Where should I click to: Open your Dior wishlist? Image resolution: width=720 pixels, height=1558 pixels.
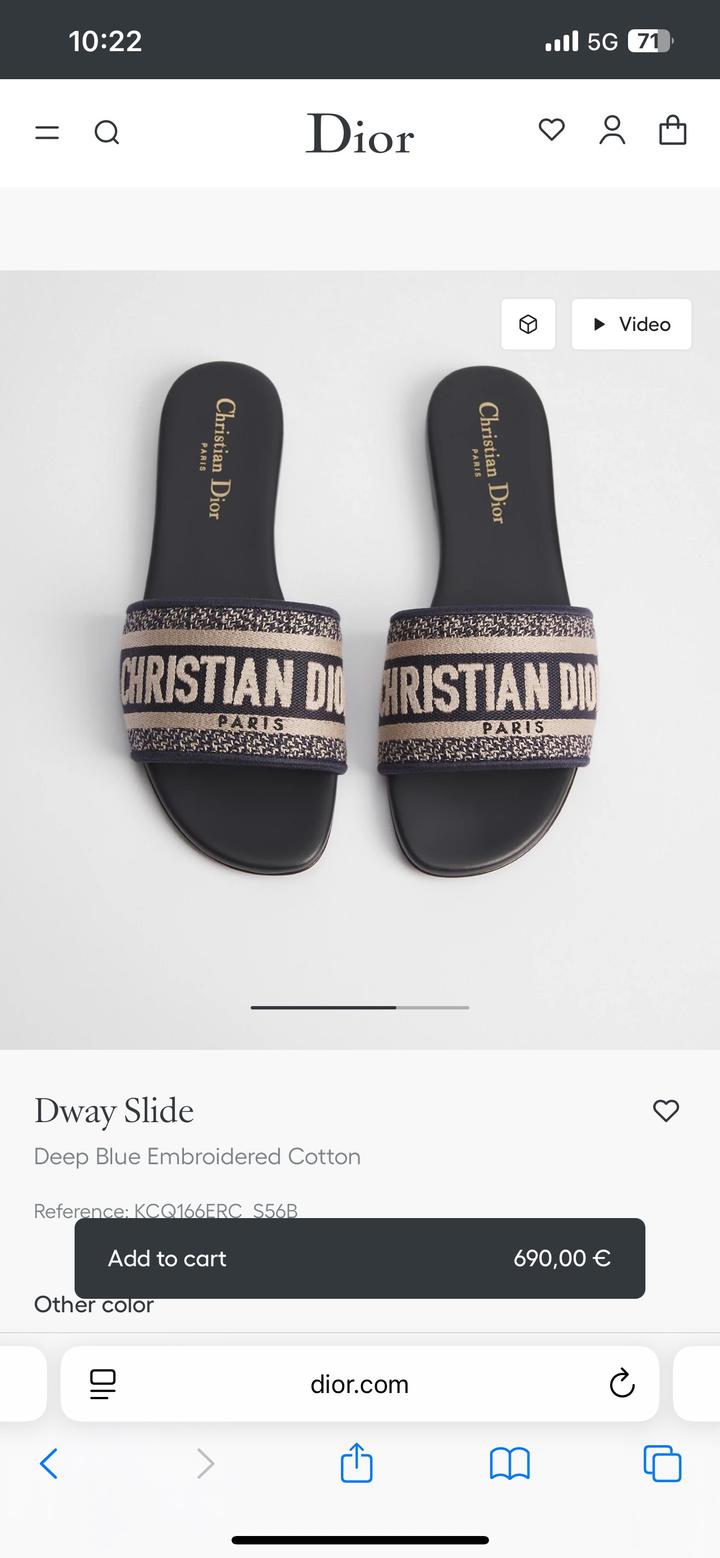[x=551, y=130]
